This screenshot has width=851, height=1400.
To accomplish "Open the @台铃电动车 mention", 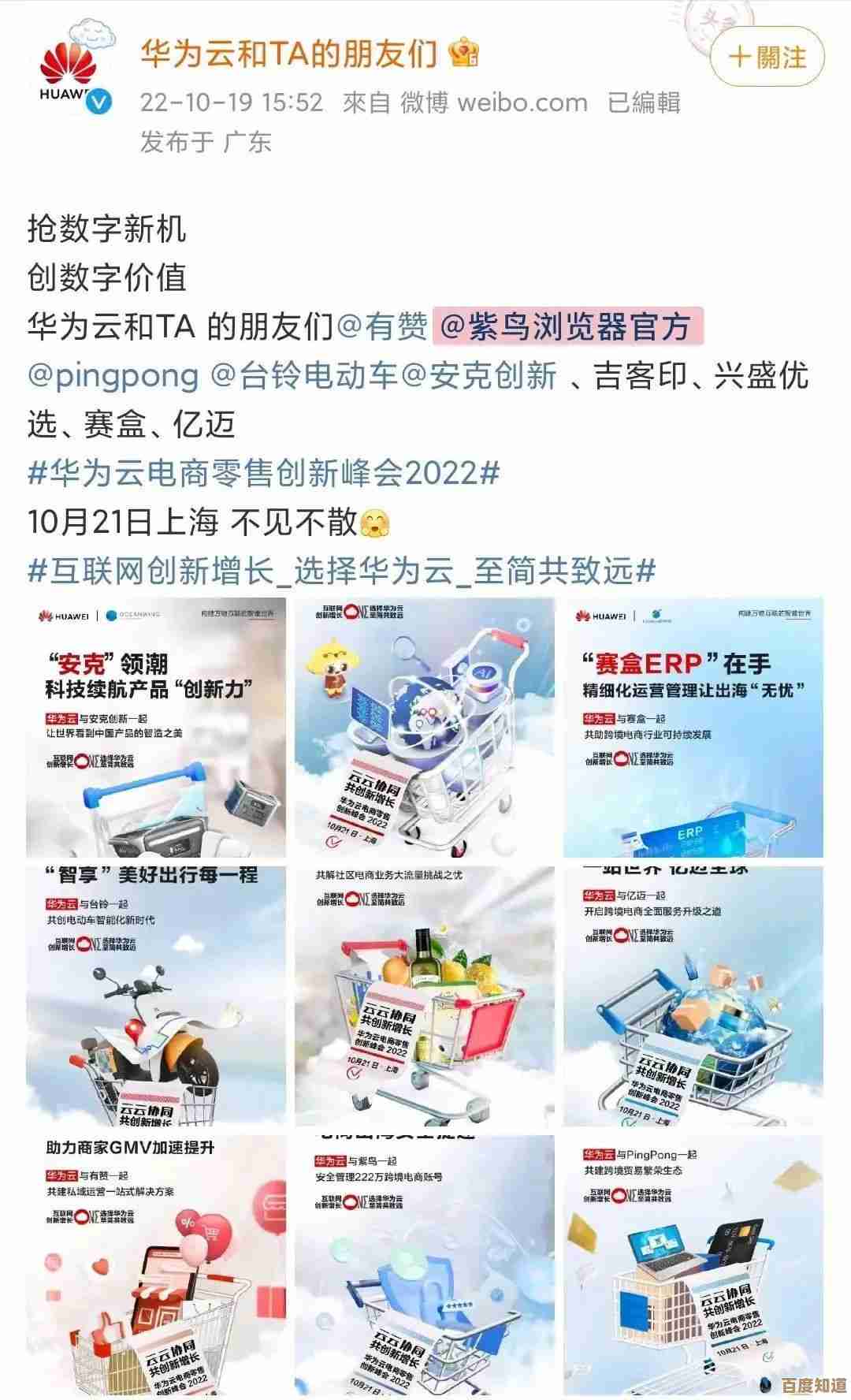I will 303,375.
